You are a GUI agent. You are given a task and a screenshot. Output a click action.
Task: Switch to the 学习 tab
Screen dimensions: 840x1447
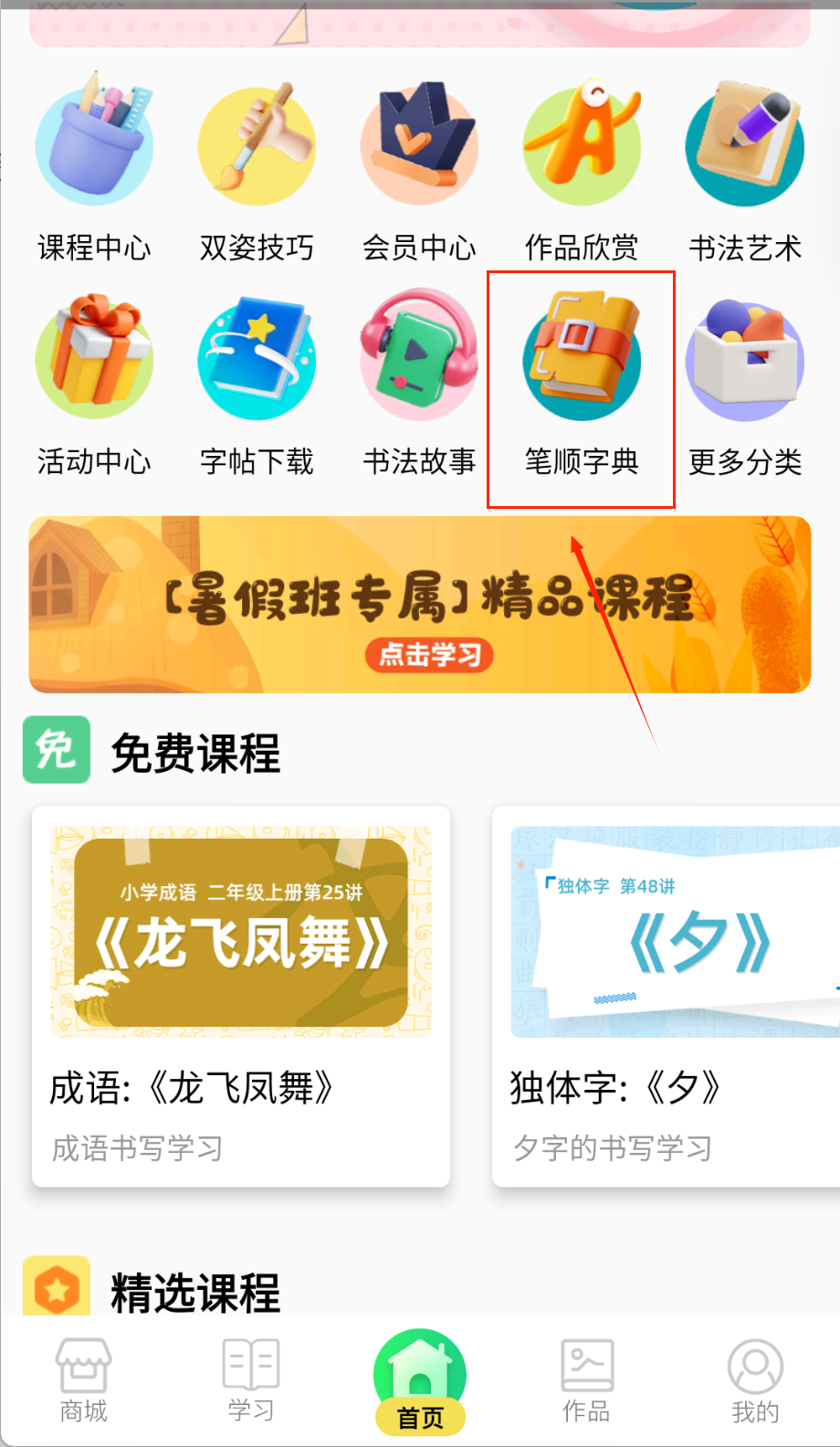click(251, 1379)
